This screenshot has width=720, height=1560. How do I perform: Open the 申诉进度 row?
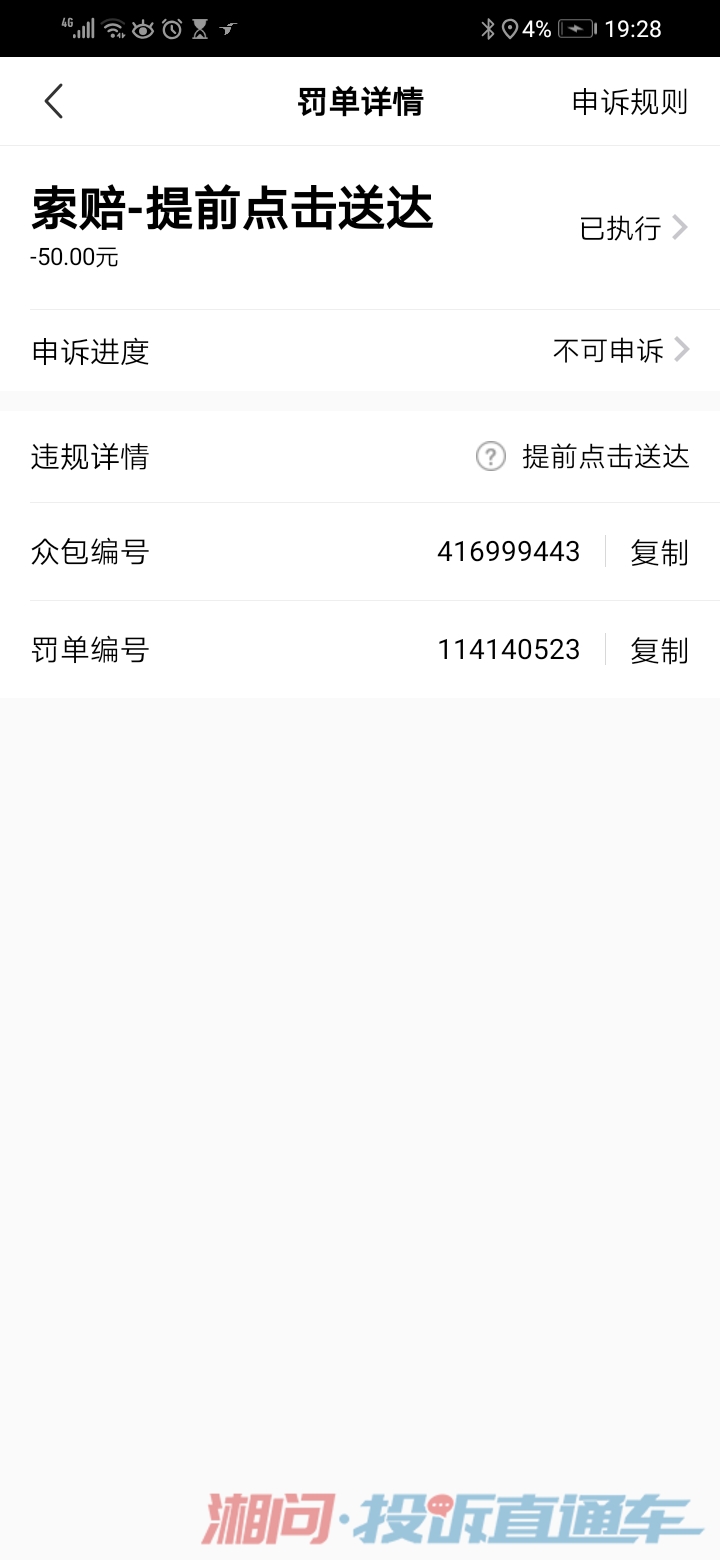click(x=360, y=351)
